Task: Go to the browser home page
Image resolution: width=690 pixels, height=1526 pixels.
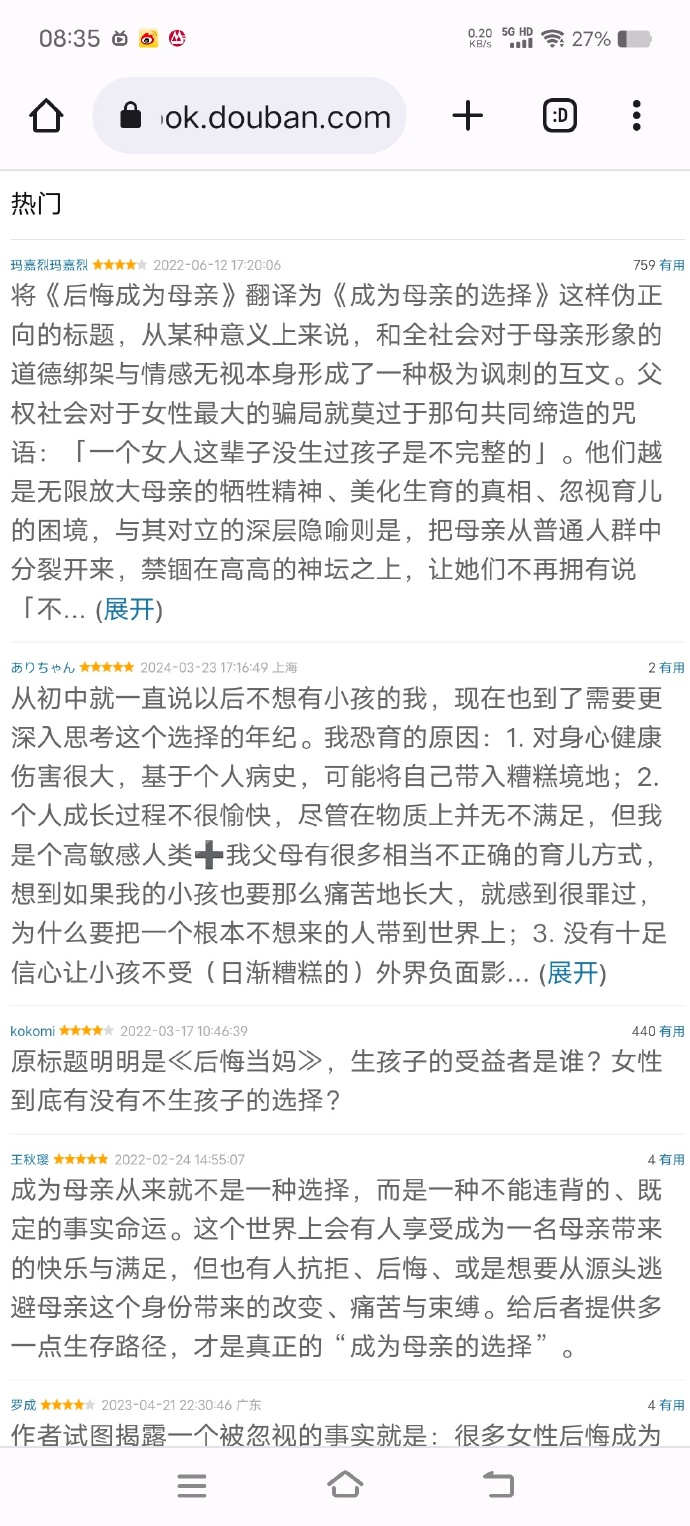Action: pyautogui.click(x=47, y=116)
